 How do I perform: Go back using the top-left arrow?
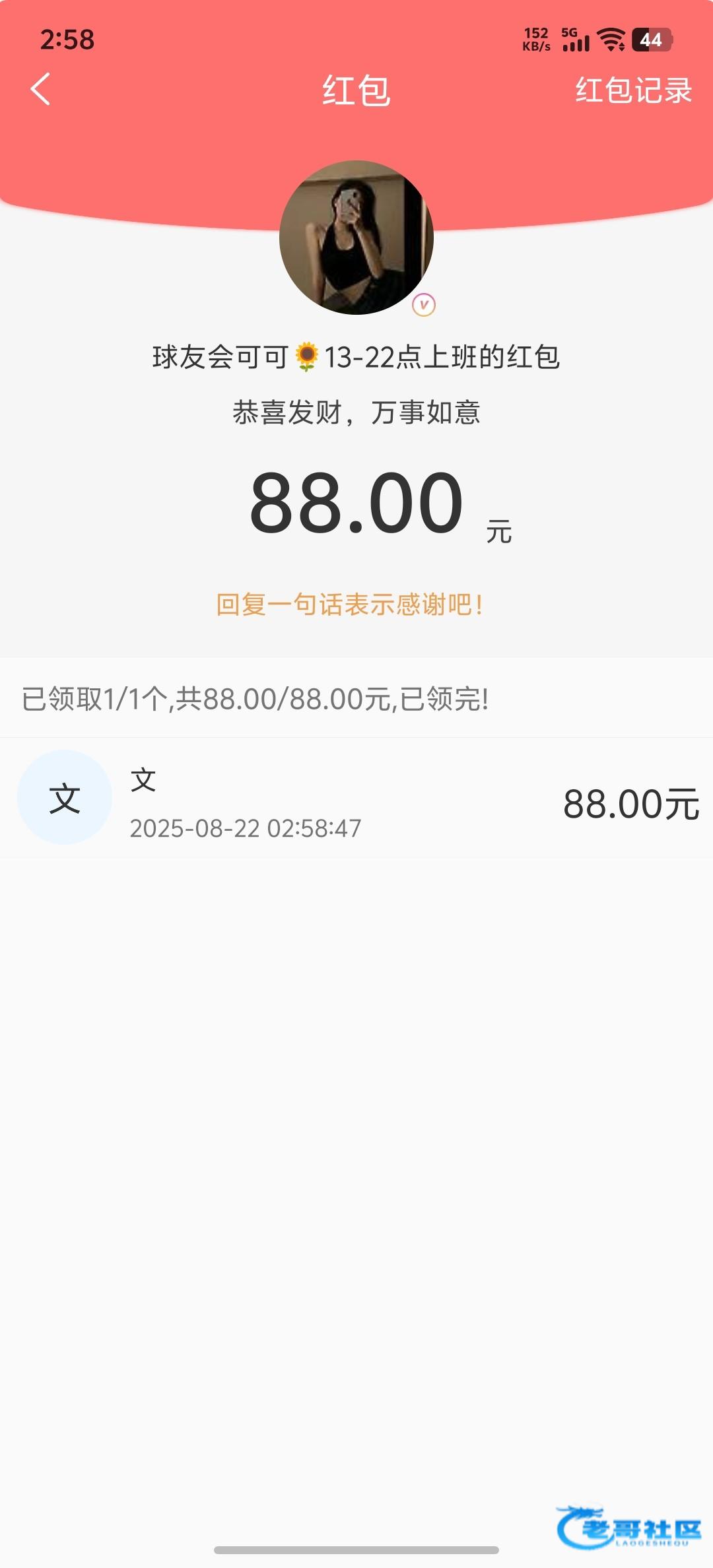tap(40, 89)
